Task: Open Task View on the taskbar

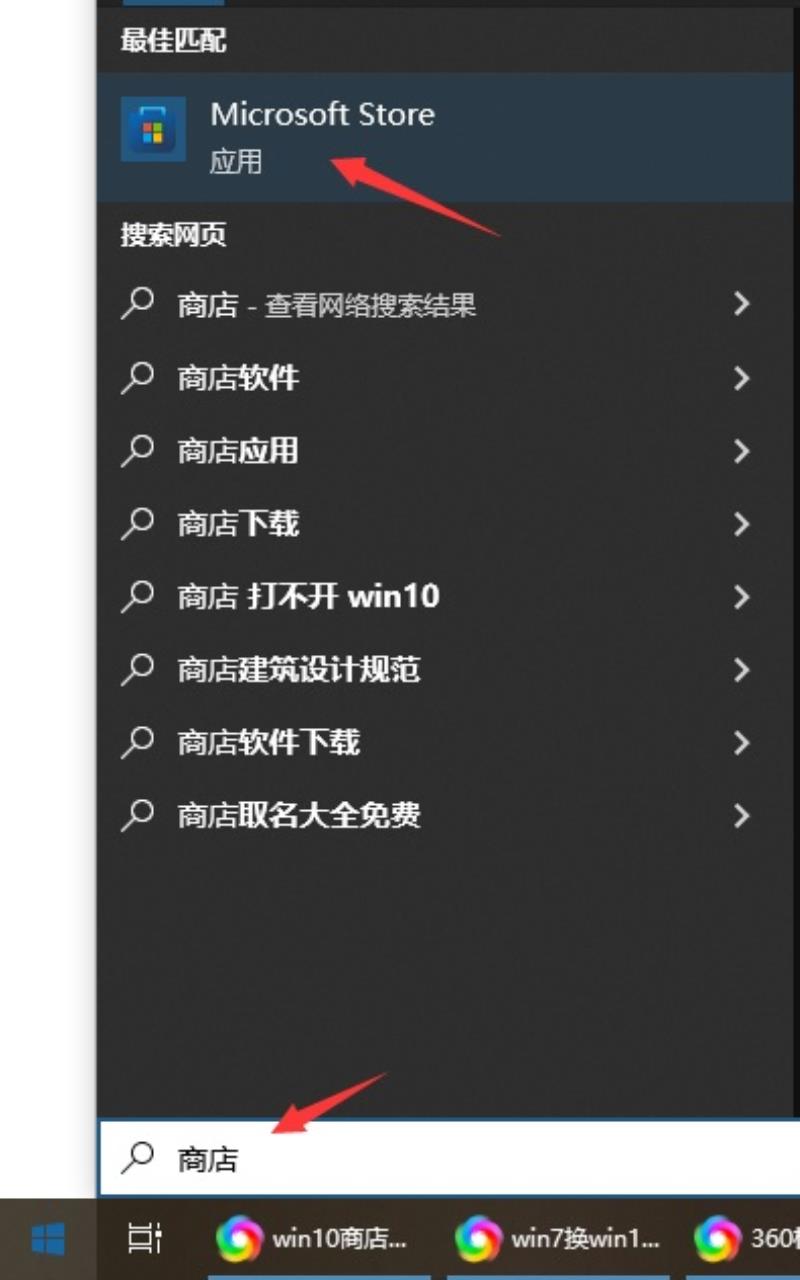Action: point(145,1239)
